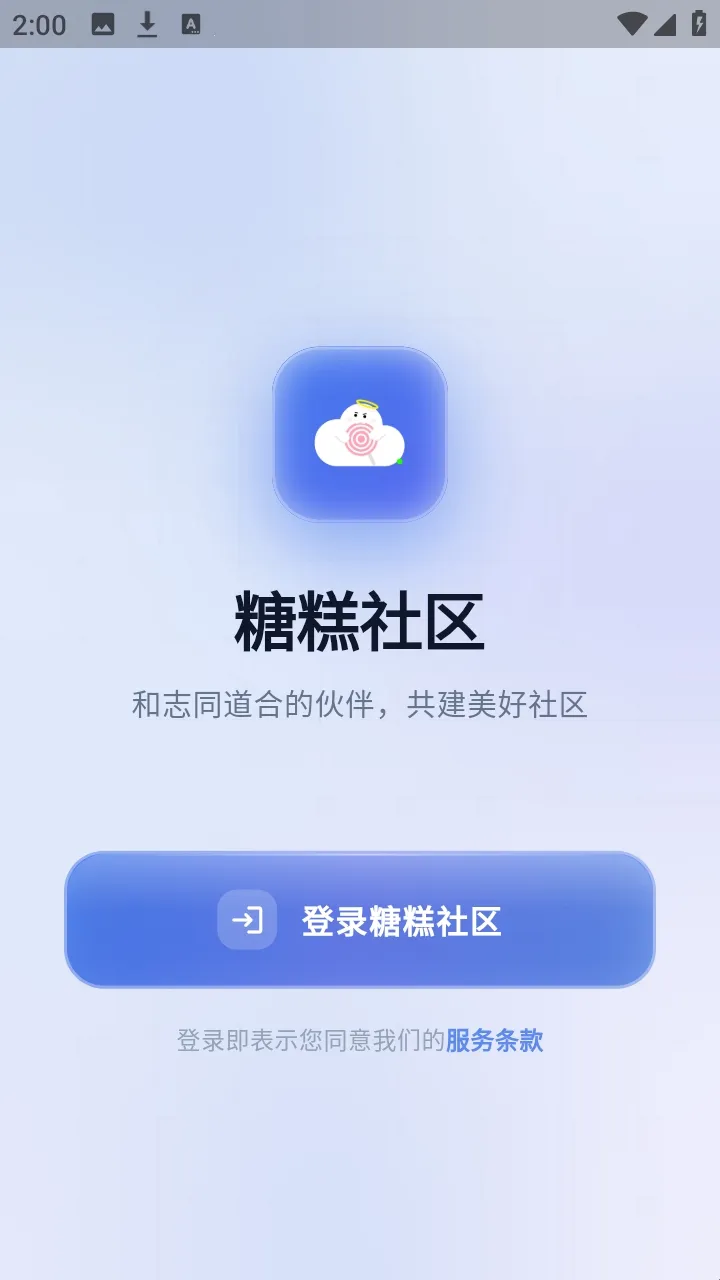Tap the clock showing 2:00 in status bar
Image resolution: width=720 pixels, height=1280 pixels.
38,22
